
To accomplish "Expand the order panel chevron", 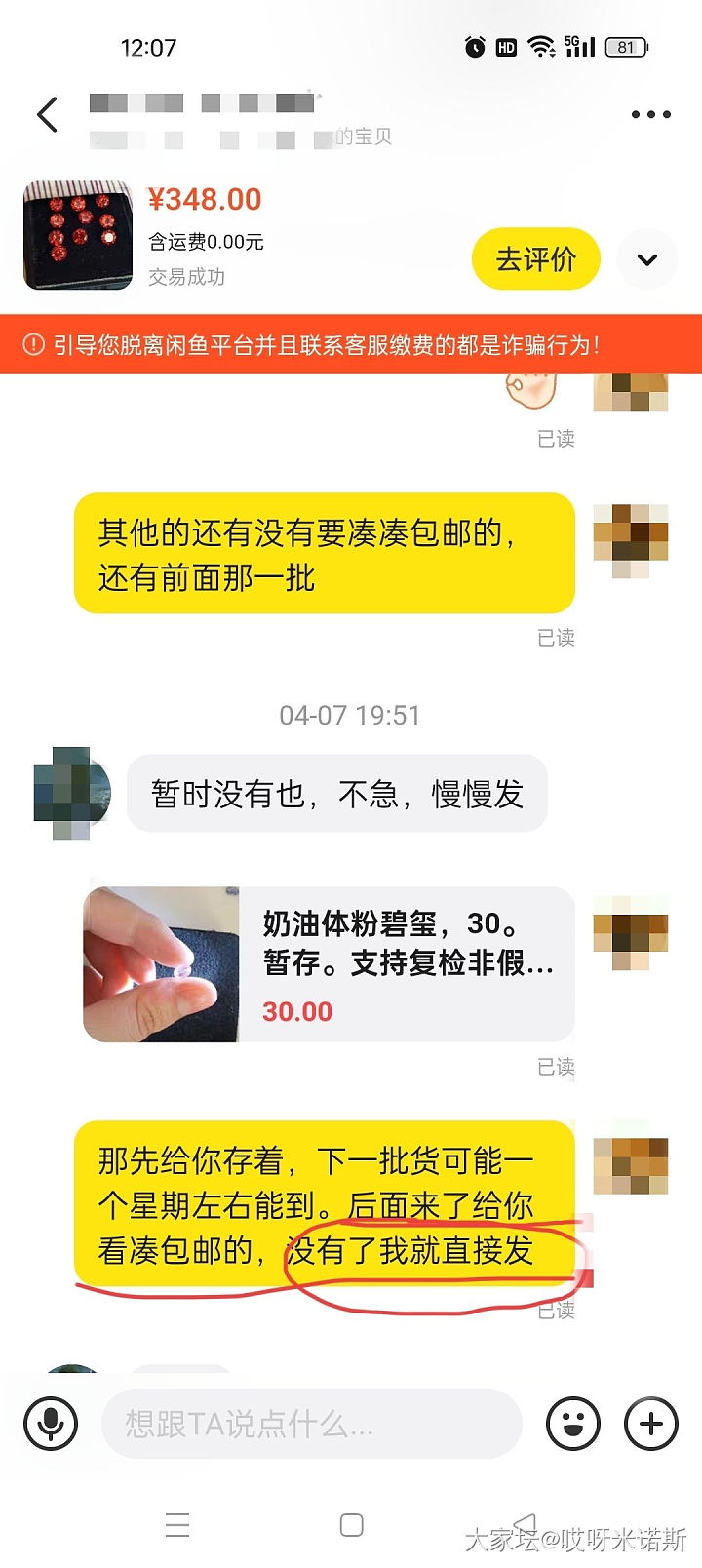I will click(647, 259).
